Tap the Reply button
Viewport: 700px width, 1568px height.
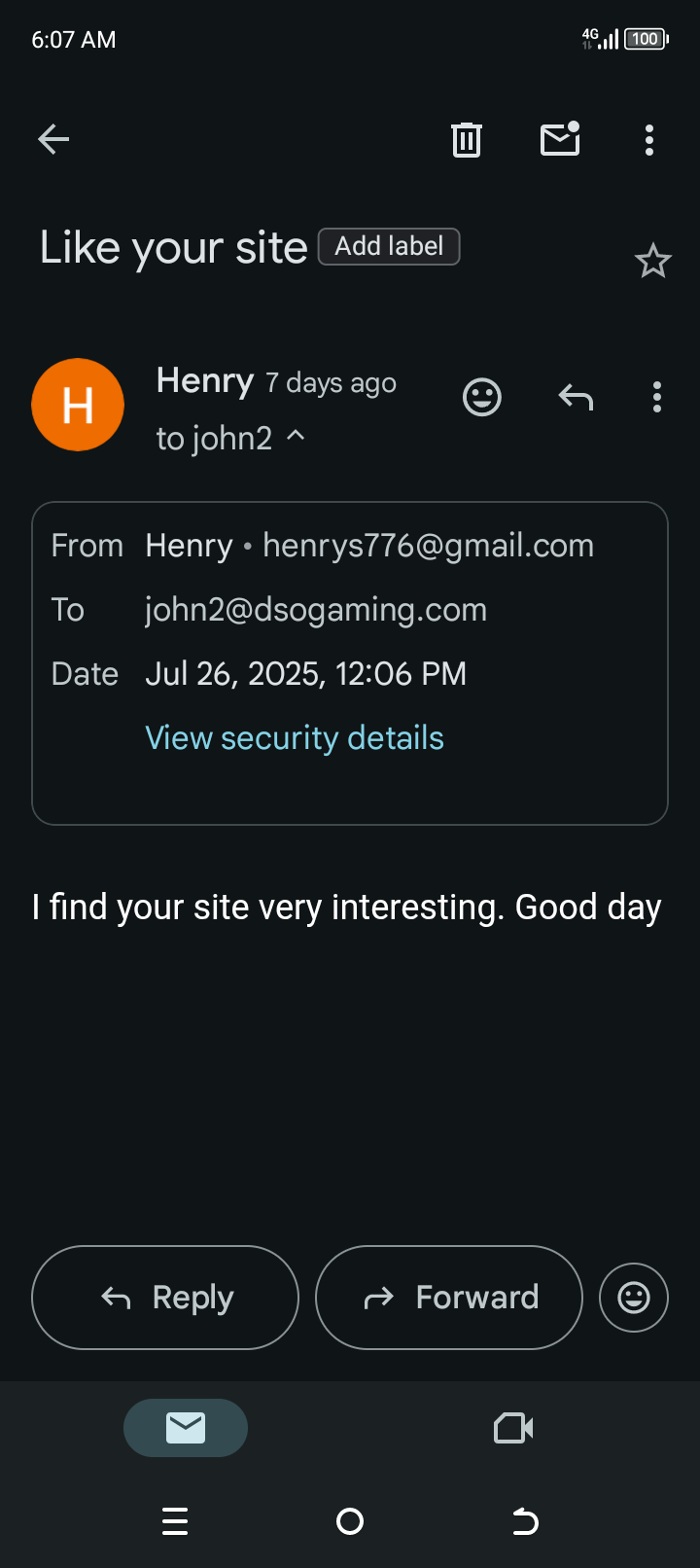coord(165,1297)
